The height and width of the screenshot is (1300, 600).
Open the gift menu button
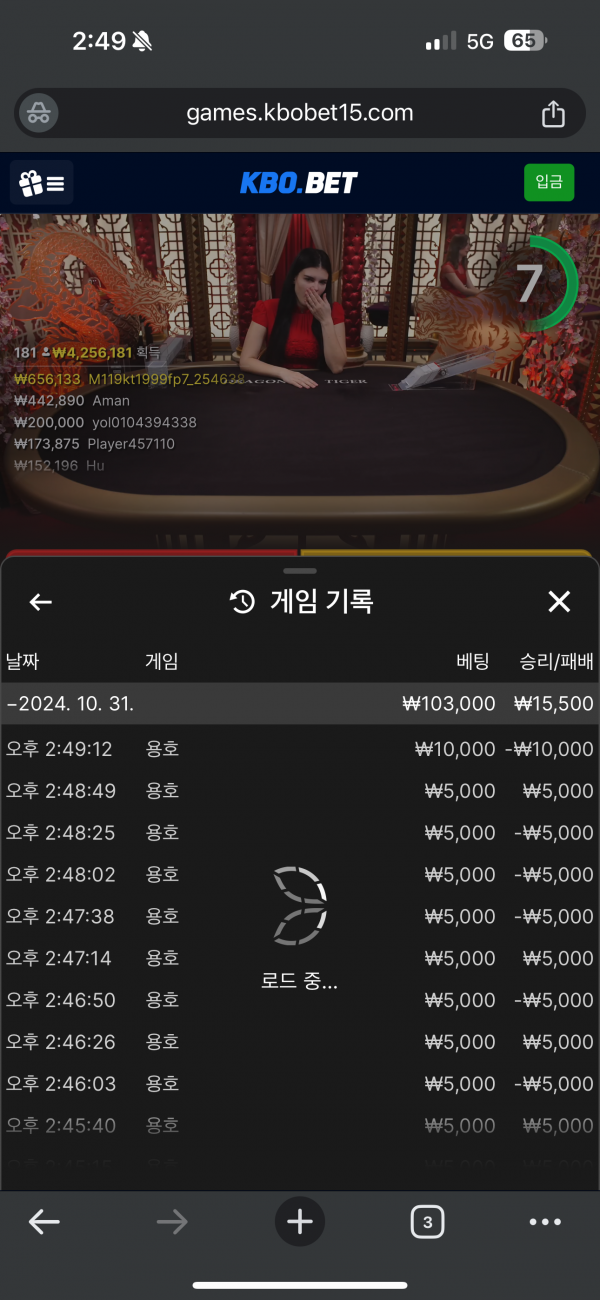click(42, 183)
